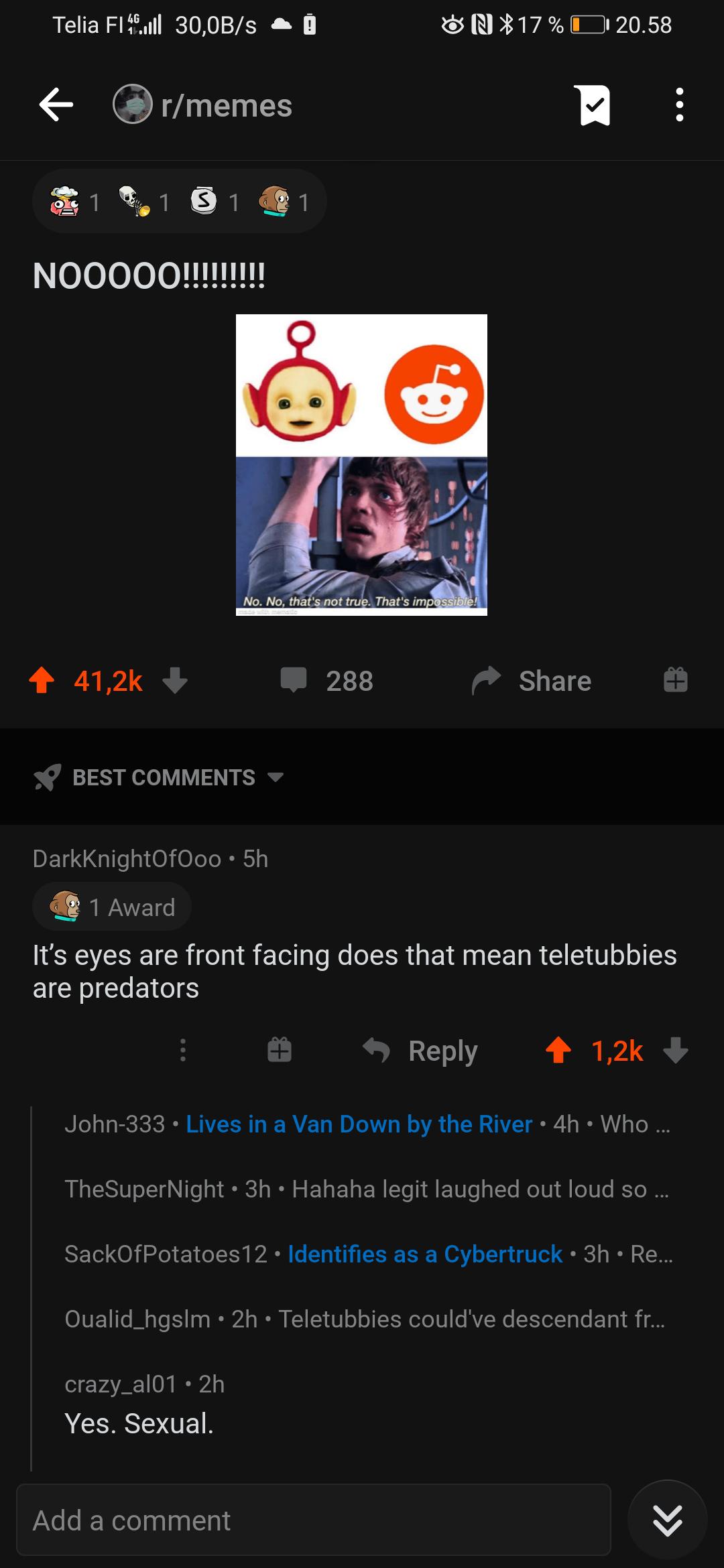This screenshot has height=1568, width=724.
Task: Open the meme image full screen
Action: pyautogui.click(x=361, y=464)
